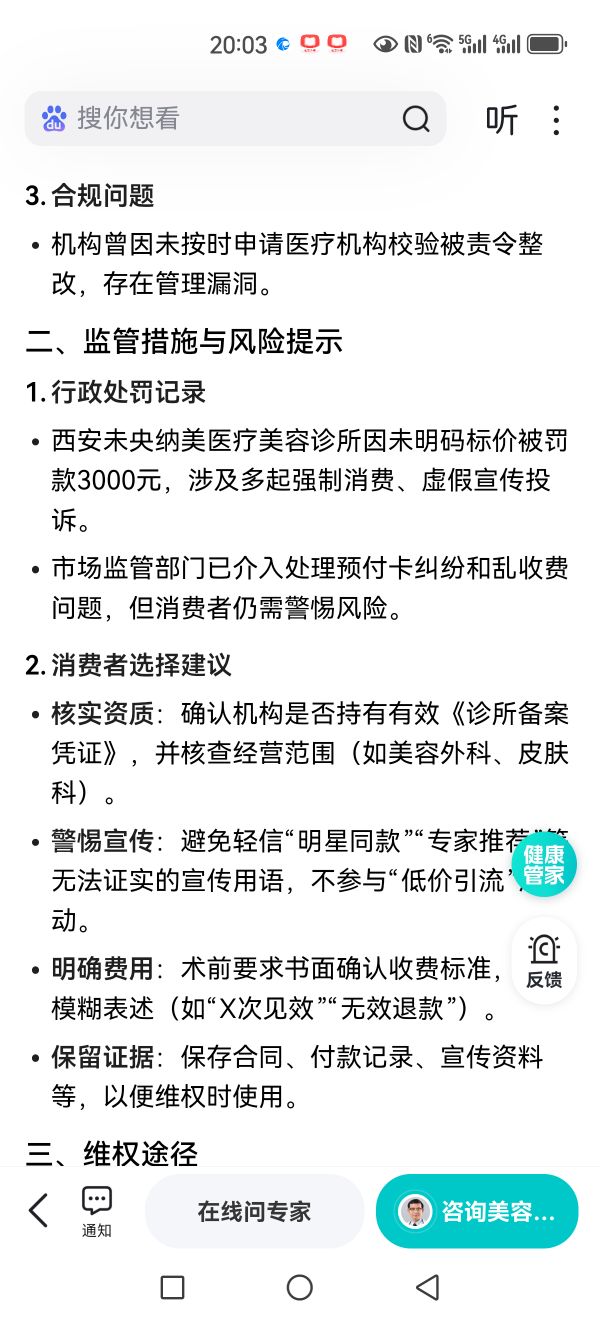The image size is (600, 1320).
Task: Tap 在线问专家 button
Action: click(254, 1211)
